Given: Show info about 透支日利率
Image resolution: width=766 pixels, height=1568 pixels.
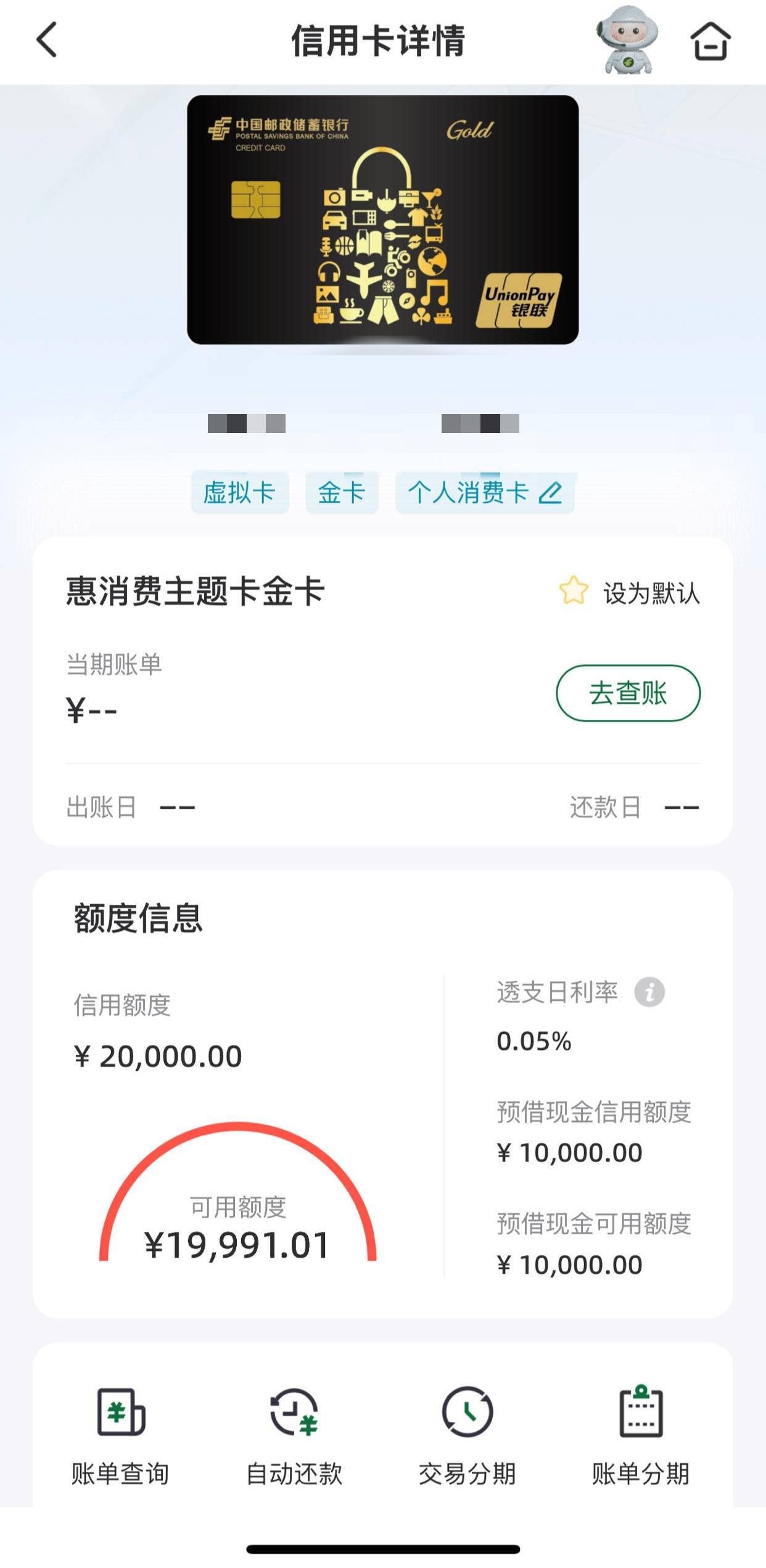Looking at the screenshot, I should [x=649, y=992].
